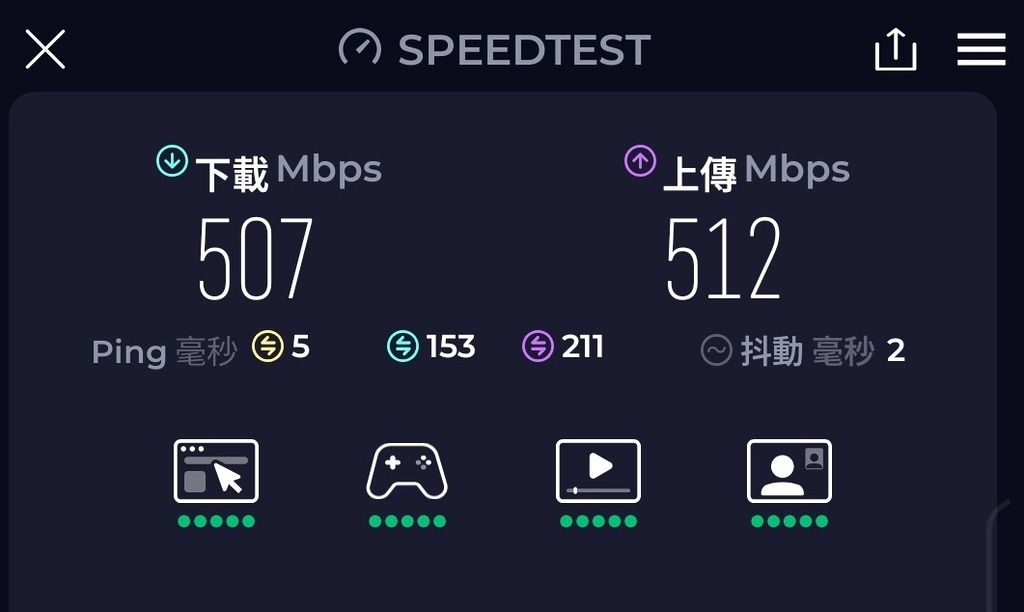Share the speed test result
The image size is (1024, 612).
(x=895, y=49)
